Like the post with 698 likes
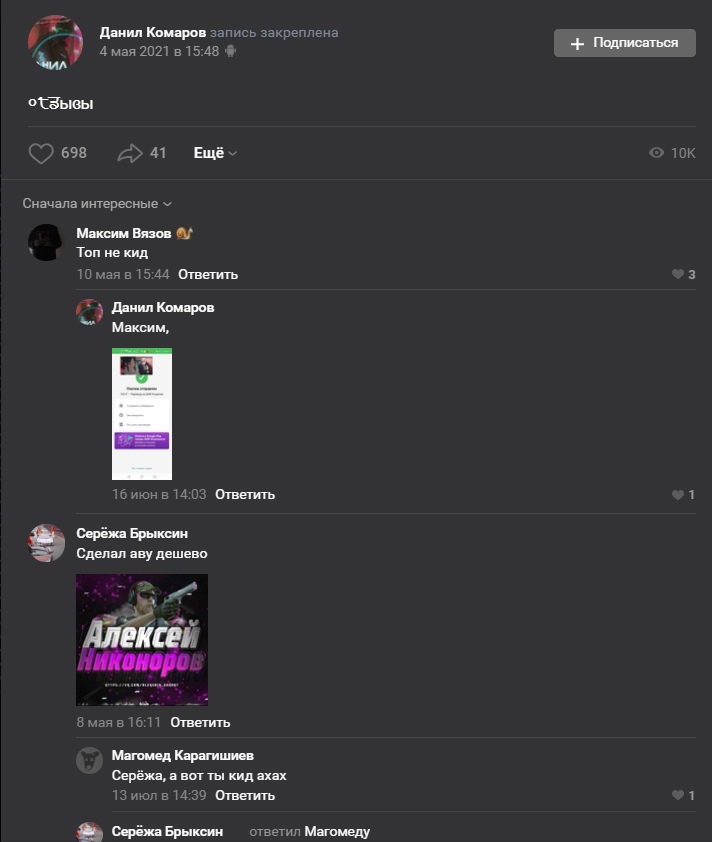Screen dimensions: 712x842 [41, 153]
